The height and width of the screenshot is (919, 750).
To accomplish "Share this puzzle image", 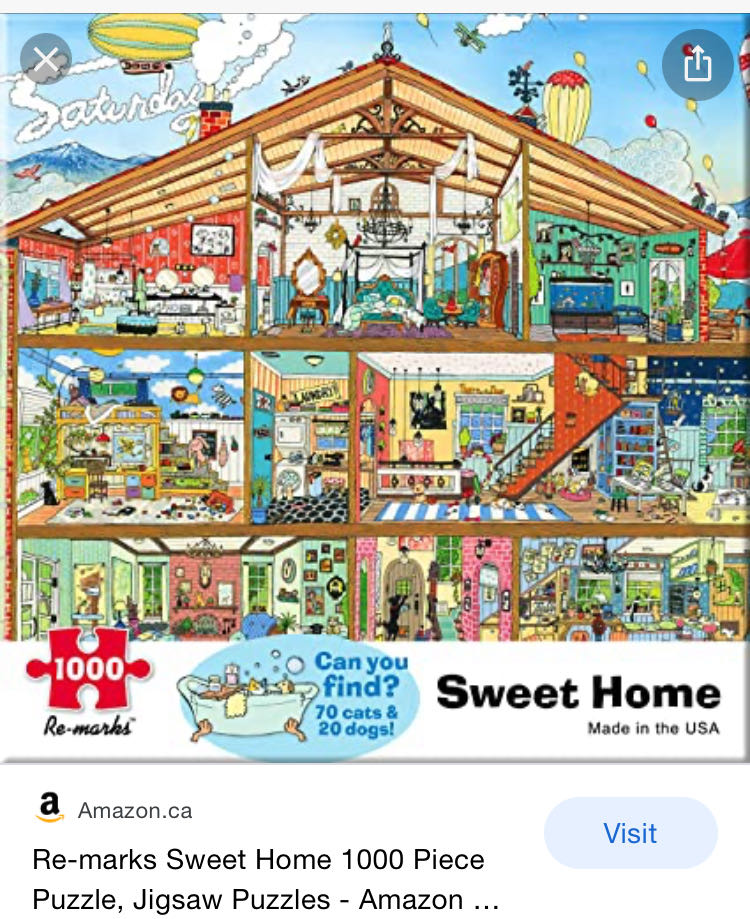I will click(697, 65).
